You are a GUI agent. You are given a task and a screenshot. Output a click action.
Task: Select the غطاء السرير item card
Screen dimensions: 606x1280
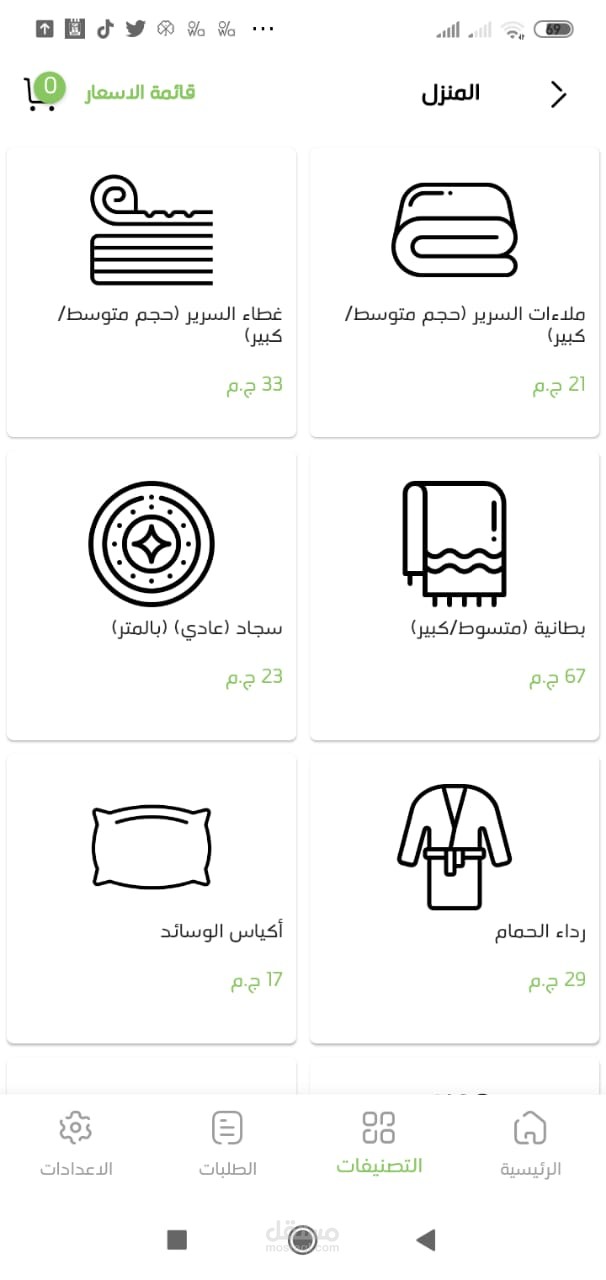point(151,292)
